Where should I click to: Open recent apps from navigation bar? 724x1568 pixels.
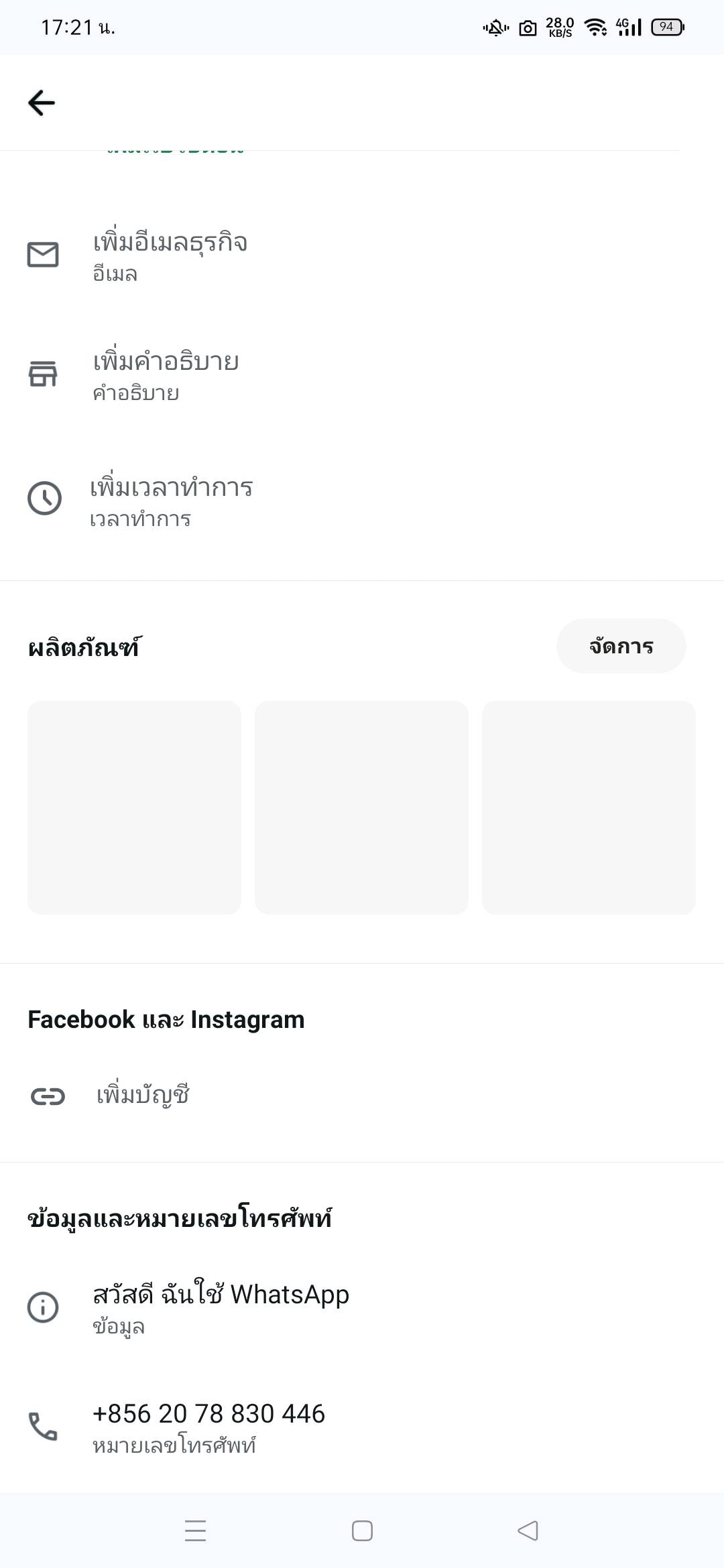(195, 1530)
